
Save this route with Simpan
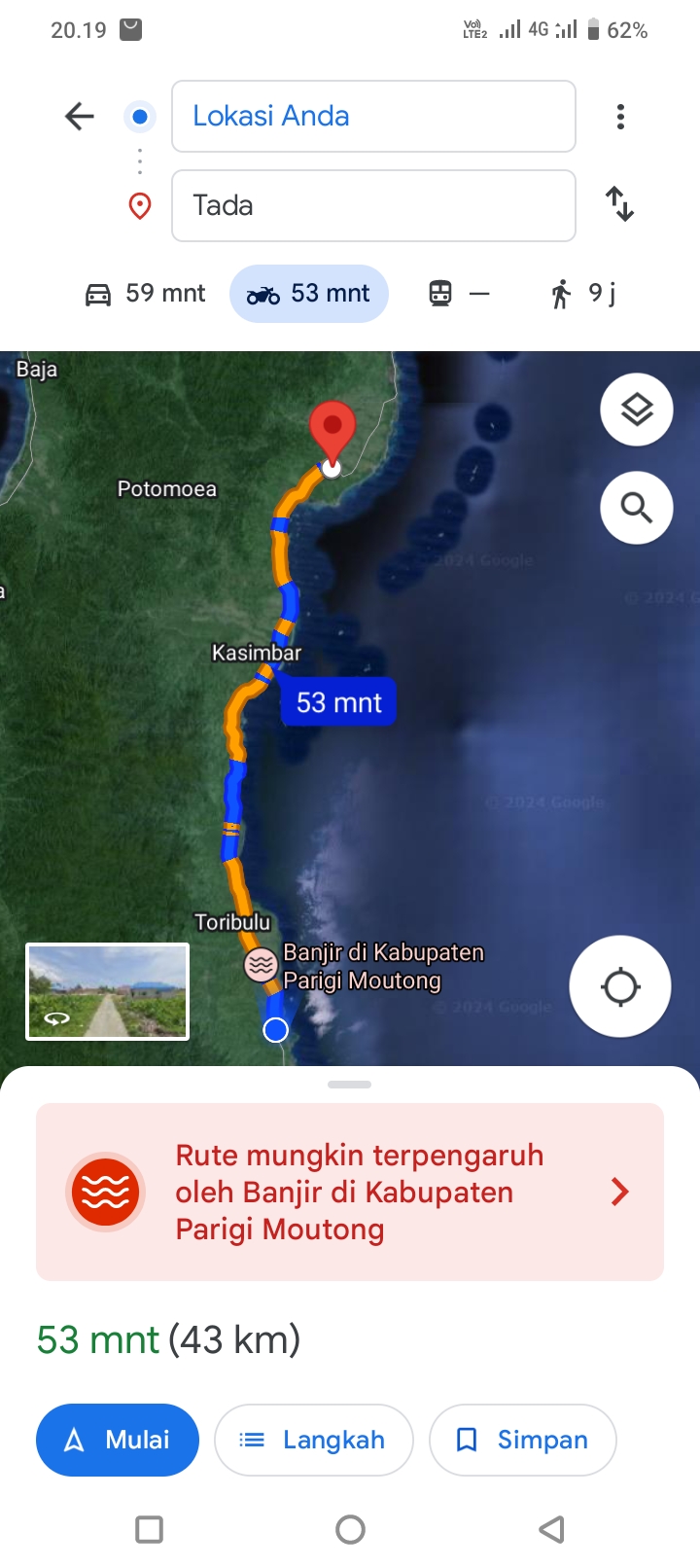(x=523, y=1440)
